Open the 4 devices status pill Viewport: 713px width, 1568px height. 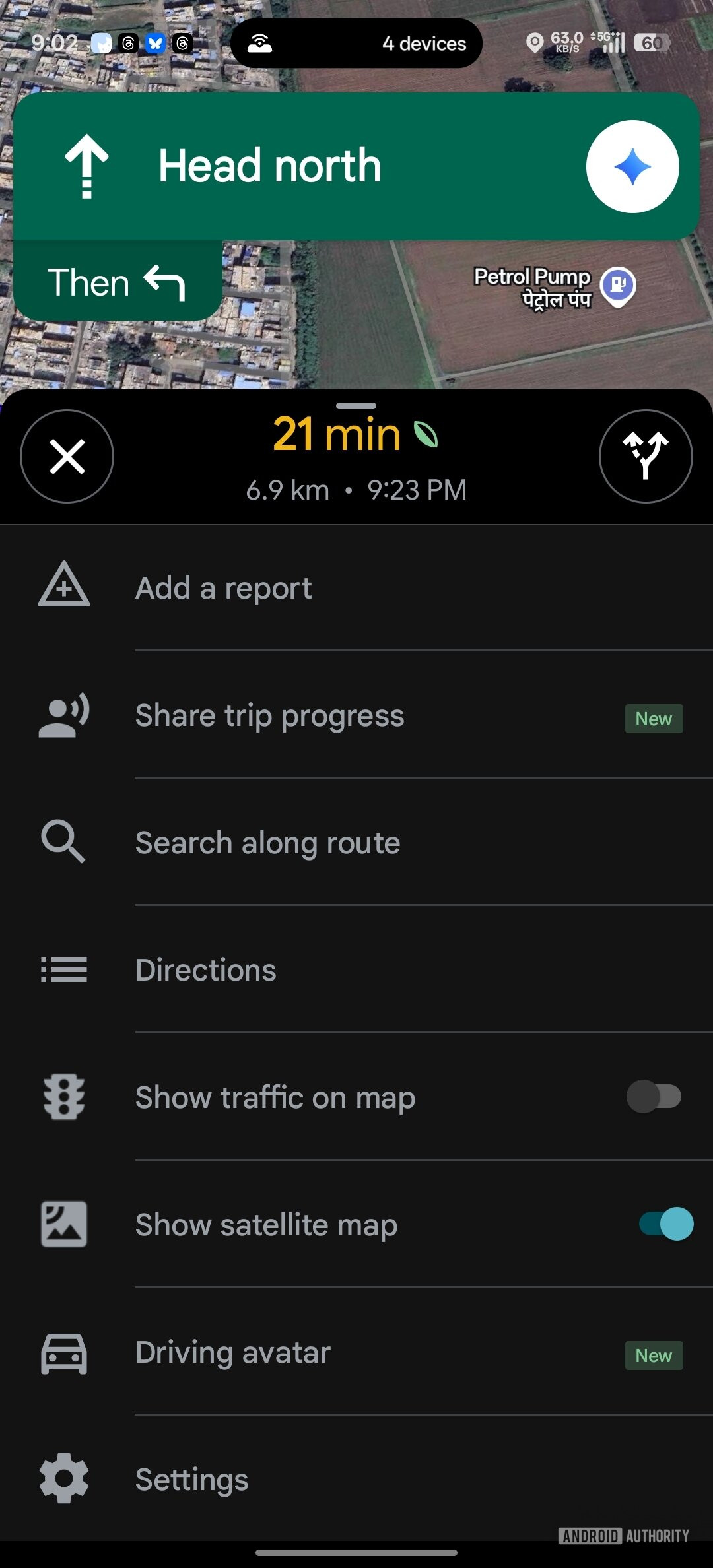coord(356,44)
